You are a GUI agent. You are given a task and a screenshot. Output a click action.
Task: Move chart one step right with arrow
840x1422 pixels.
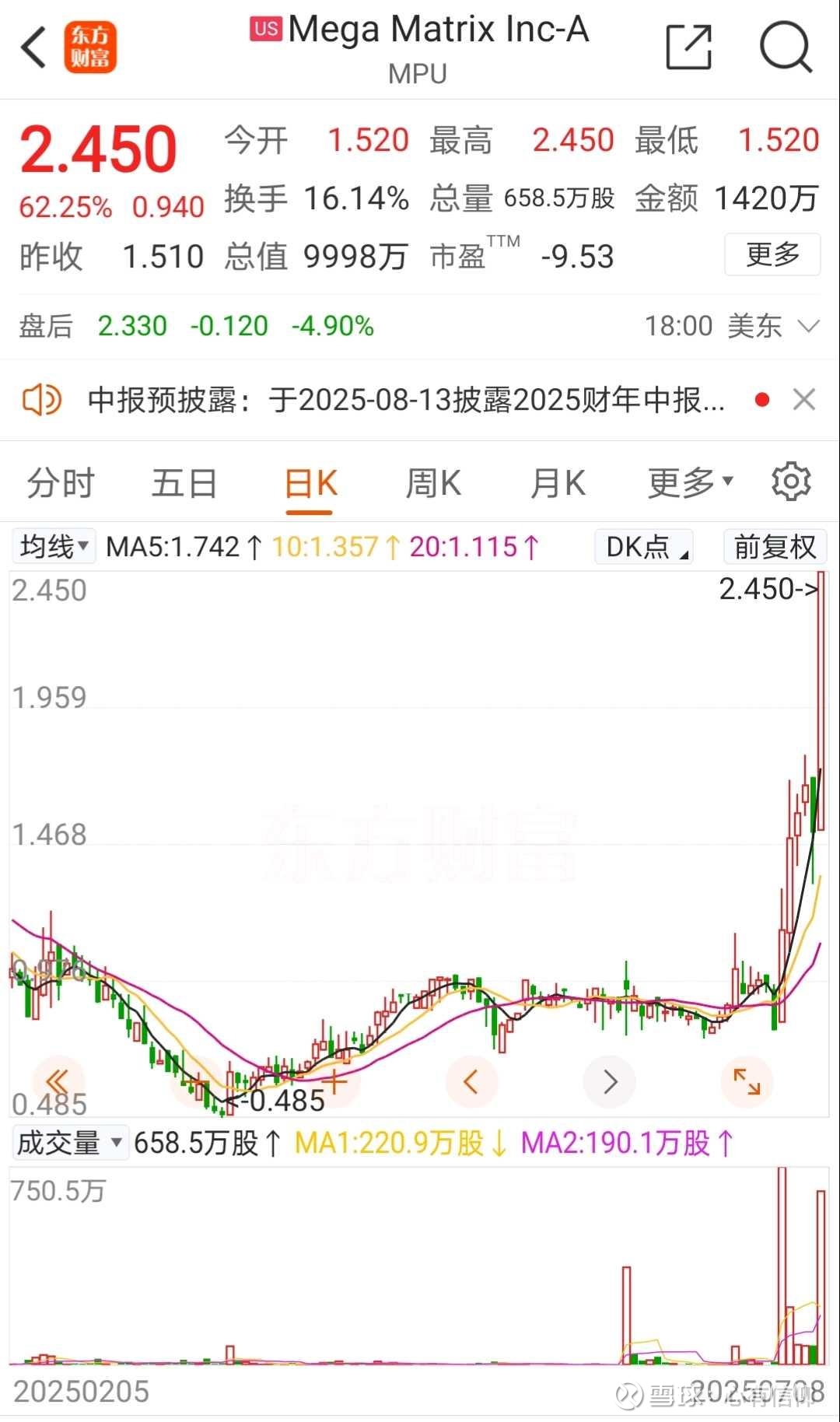point(610,1081)
